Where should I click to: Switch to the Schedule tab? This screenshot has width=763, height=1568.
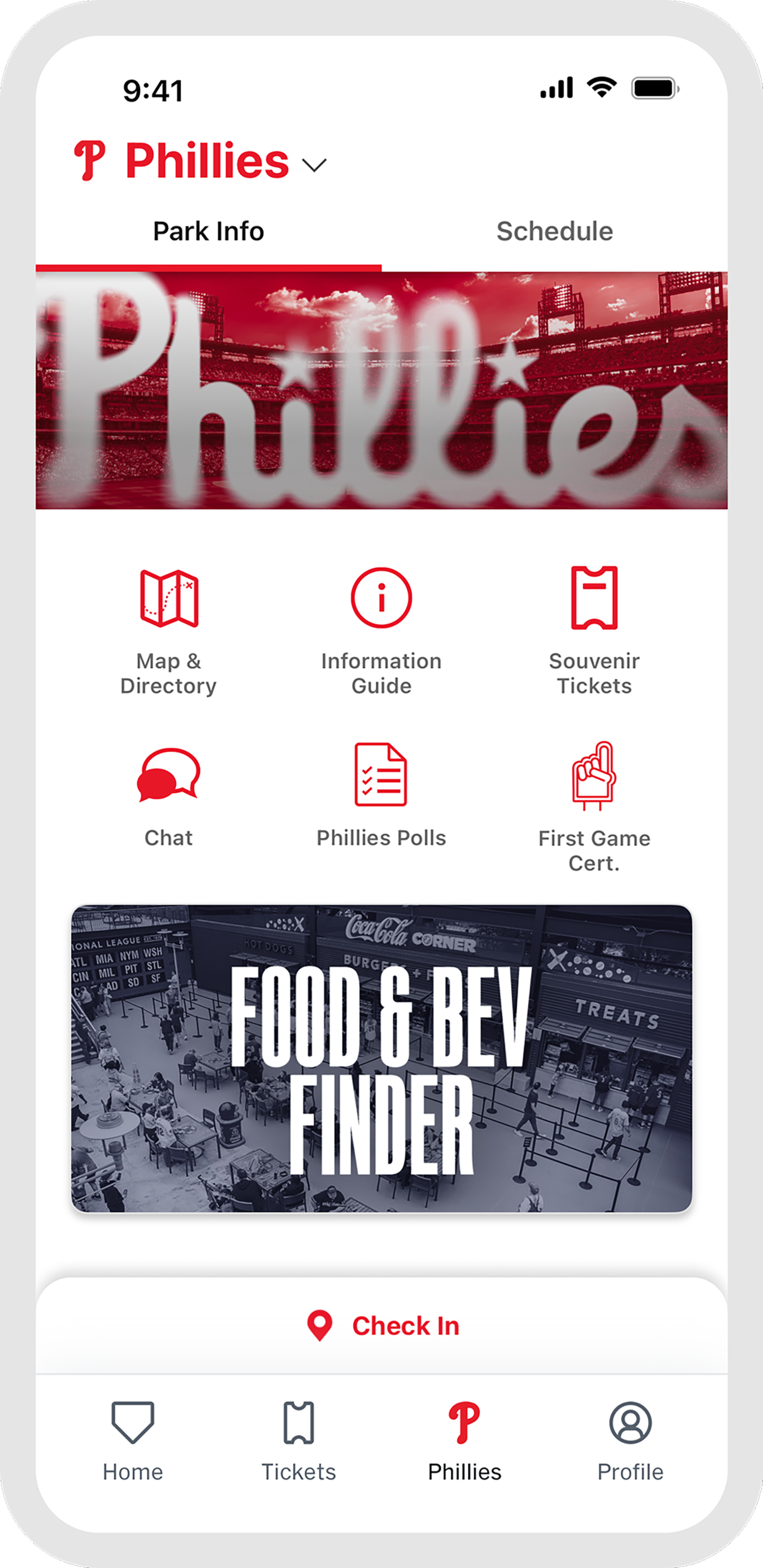(554, 231)
